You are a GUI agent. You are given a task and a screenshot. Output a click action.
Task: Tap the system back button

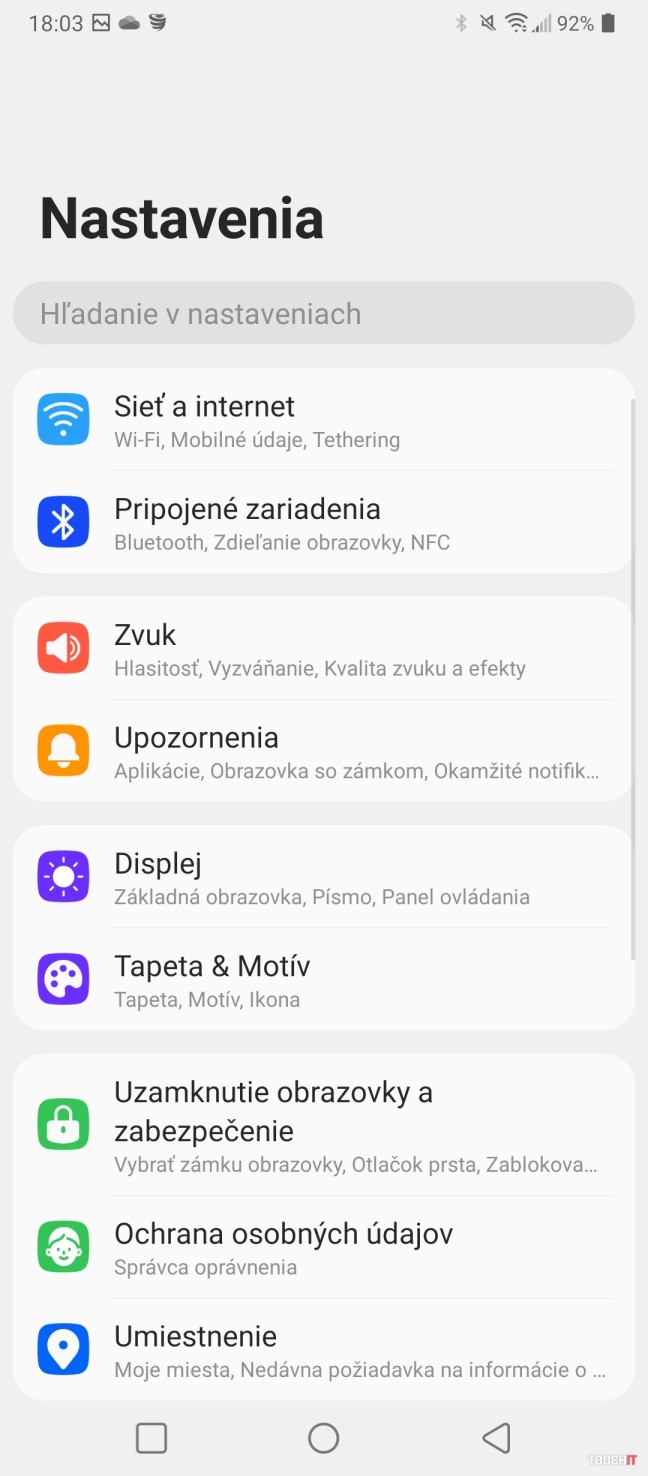pyautogui.click(x=496, y=1438)
